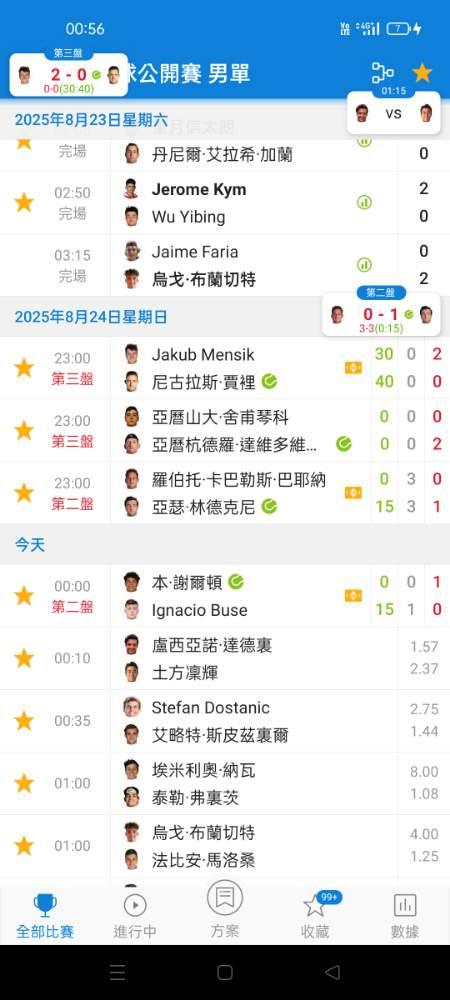Open the tournament bracket icon
The image size is (450, 1000).
point(382,73)
